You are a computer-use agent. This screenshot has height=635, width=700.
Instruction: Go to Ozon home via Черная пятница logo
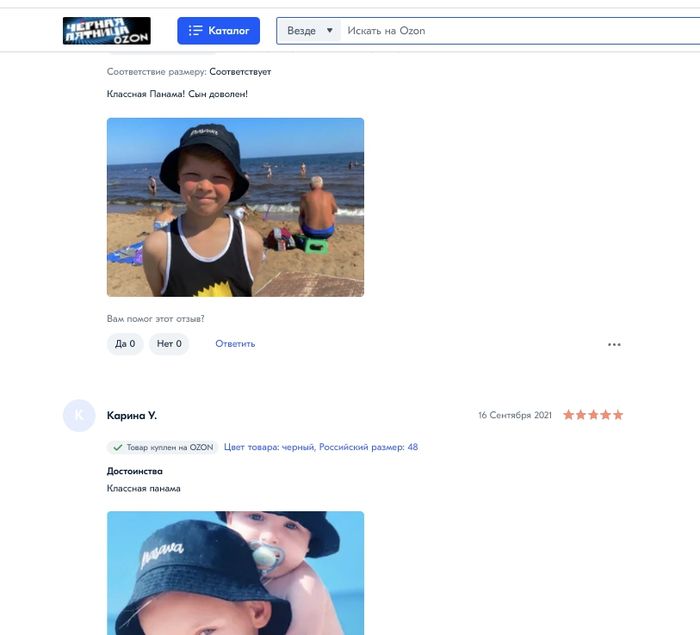point(107,31)
